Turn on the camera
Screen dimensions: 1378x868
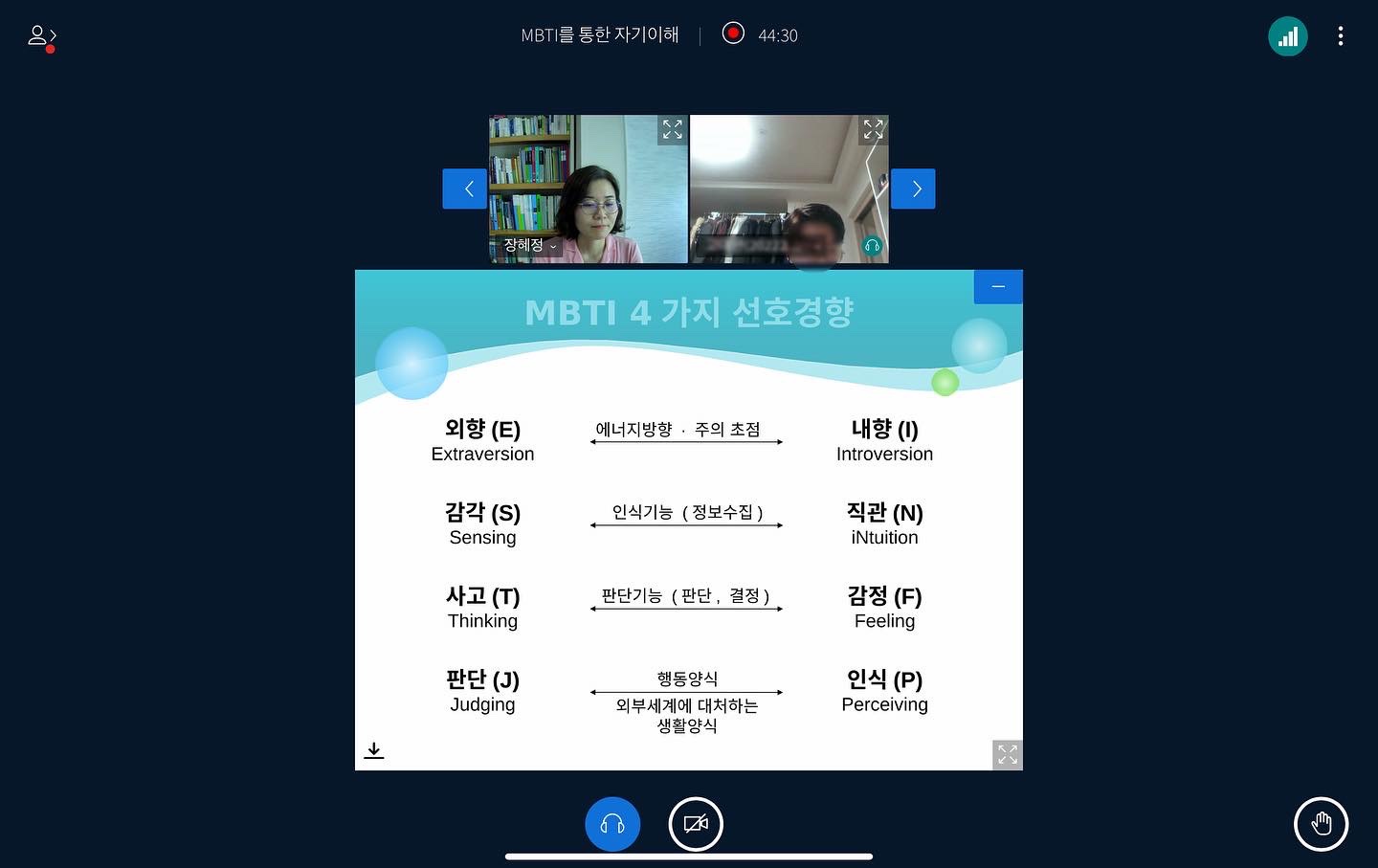point(696,823)
